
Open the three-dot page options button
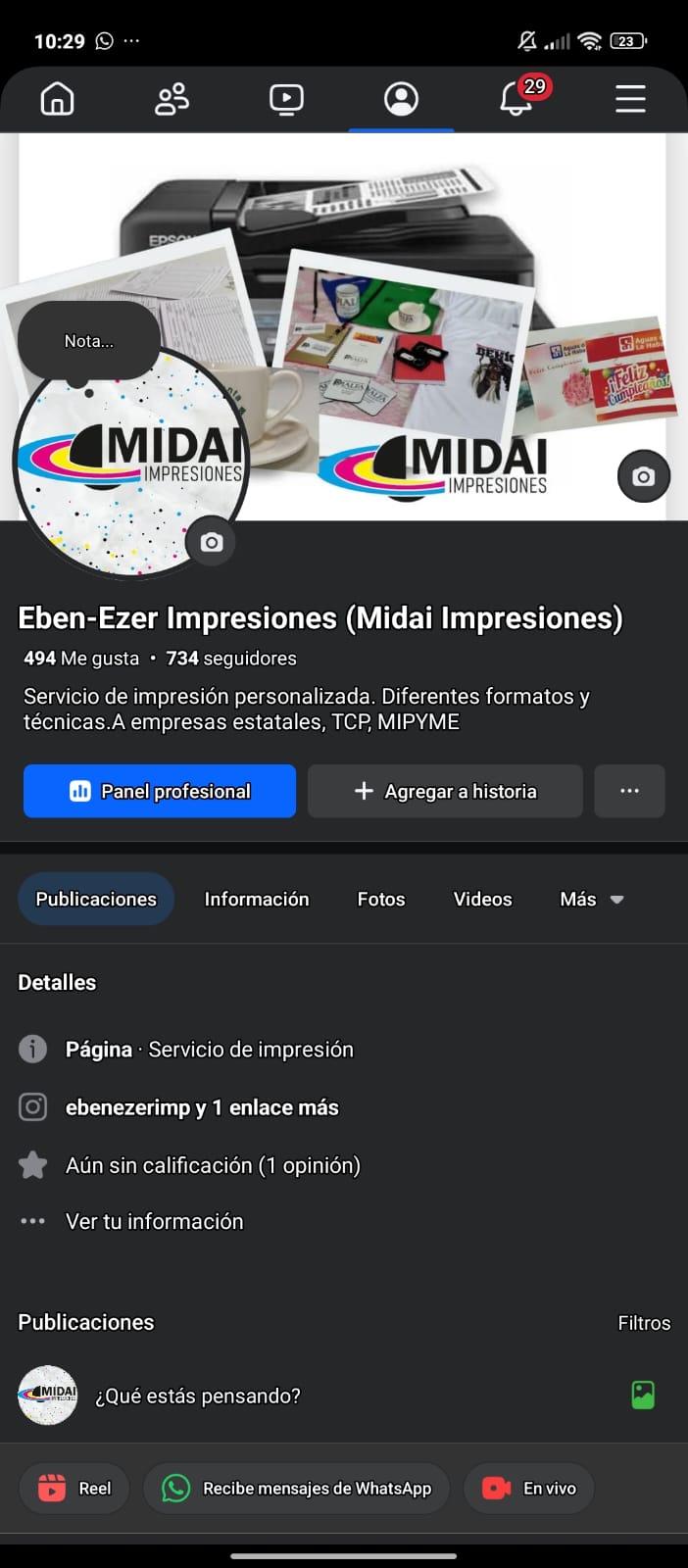click(x=629, y=791)
